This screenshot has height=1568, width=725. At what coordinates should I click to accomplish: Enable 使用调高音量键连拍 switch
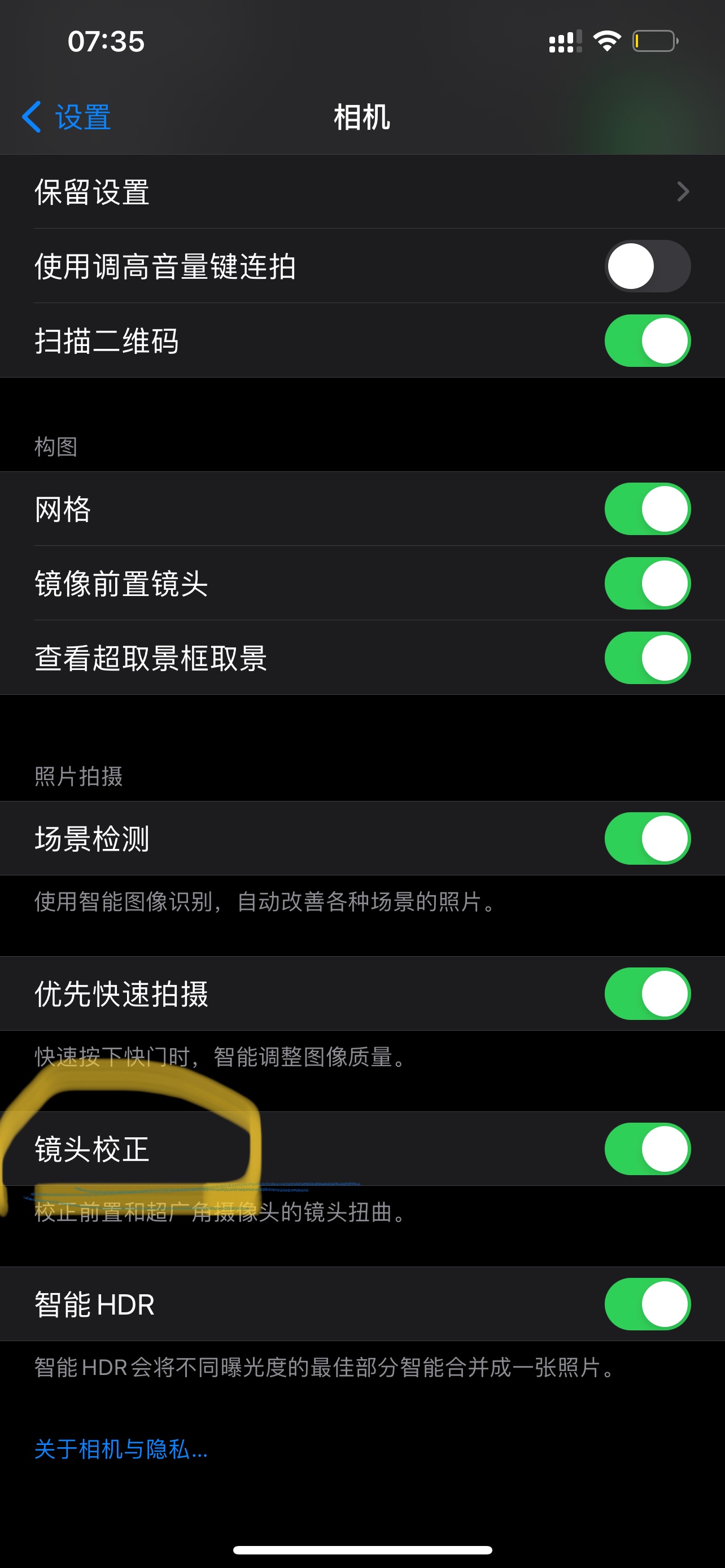(647, 266)
